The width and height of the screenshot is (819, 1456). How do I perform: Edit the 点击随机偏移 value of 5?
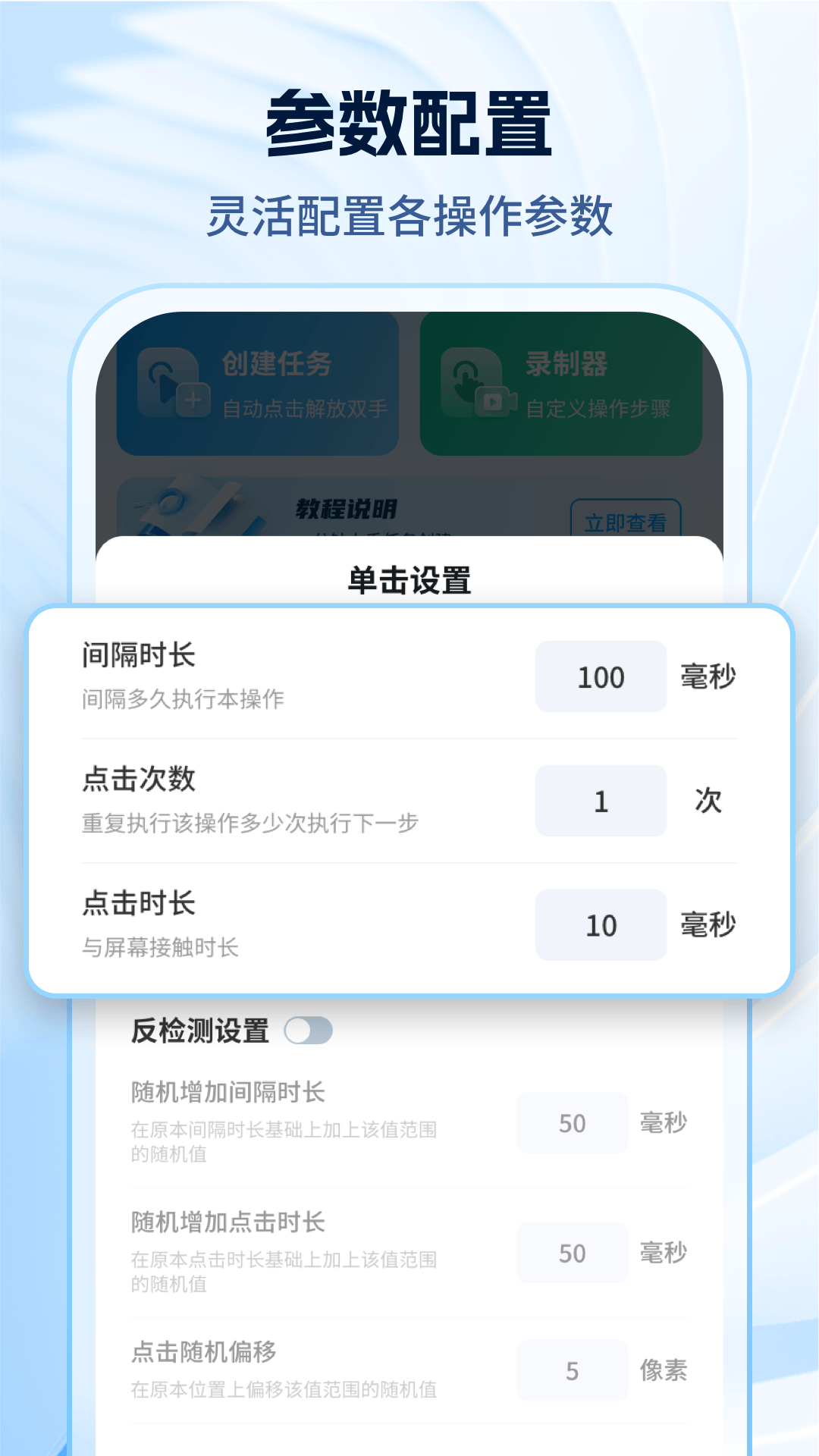tap(572, 1370)
